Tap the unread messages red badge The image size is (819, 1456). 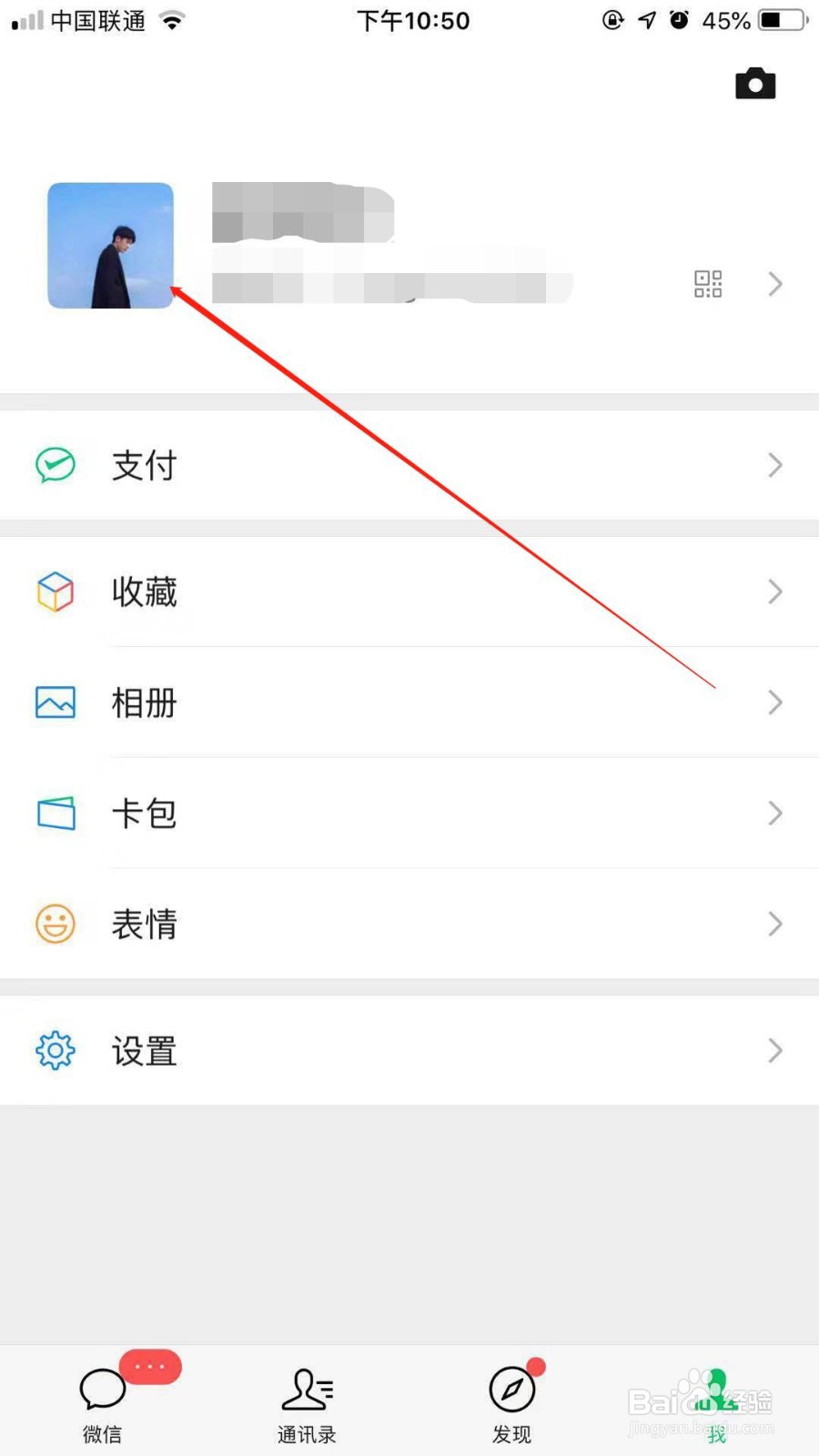point(149,1367)
